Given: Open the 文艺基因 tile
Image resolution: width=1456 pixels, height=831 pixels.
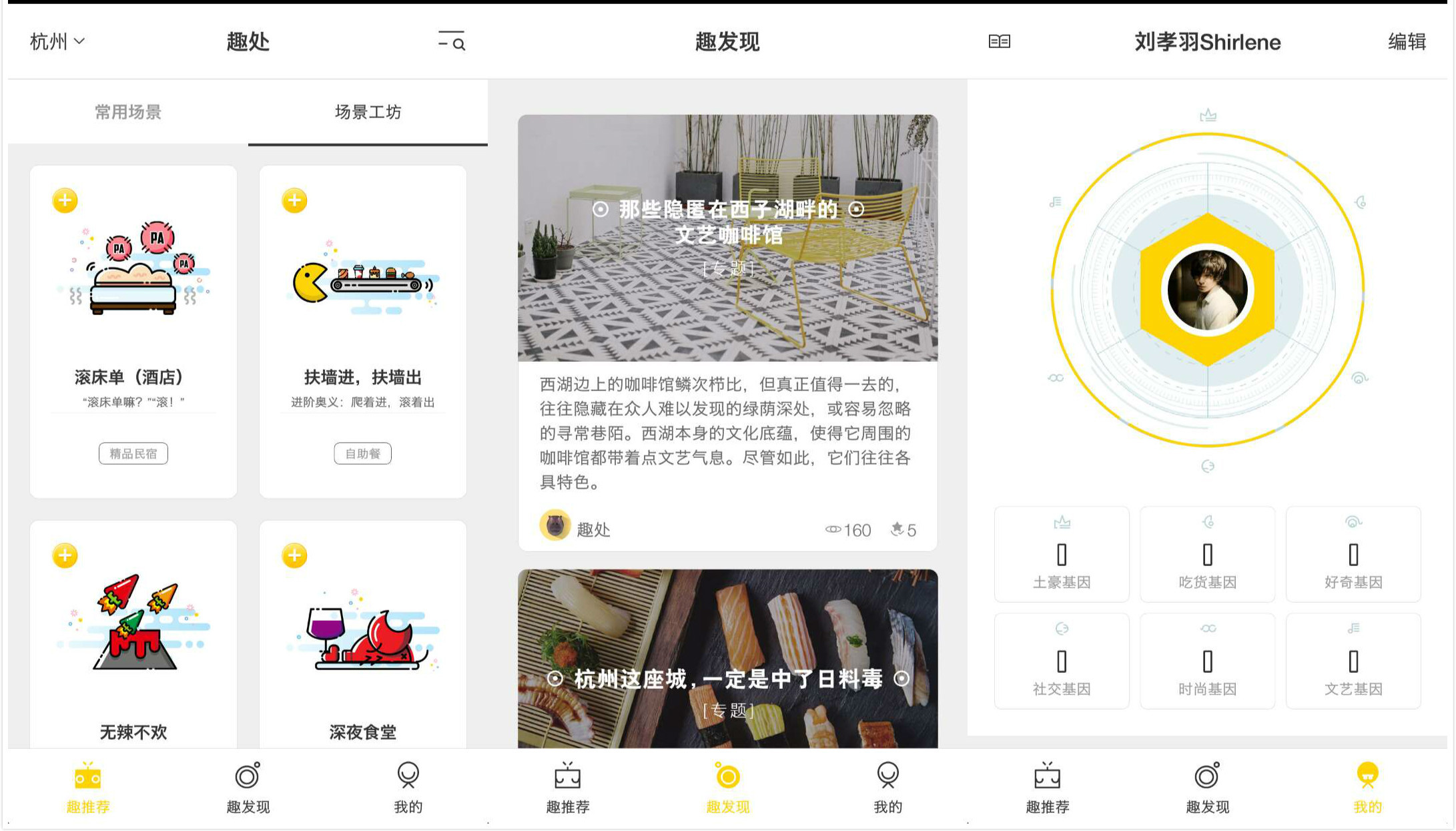Looking at the screenshot, I should (1353, 661).
